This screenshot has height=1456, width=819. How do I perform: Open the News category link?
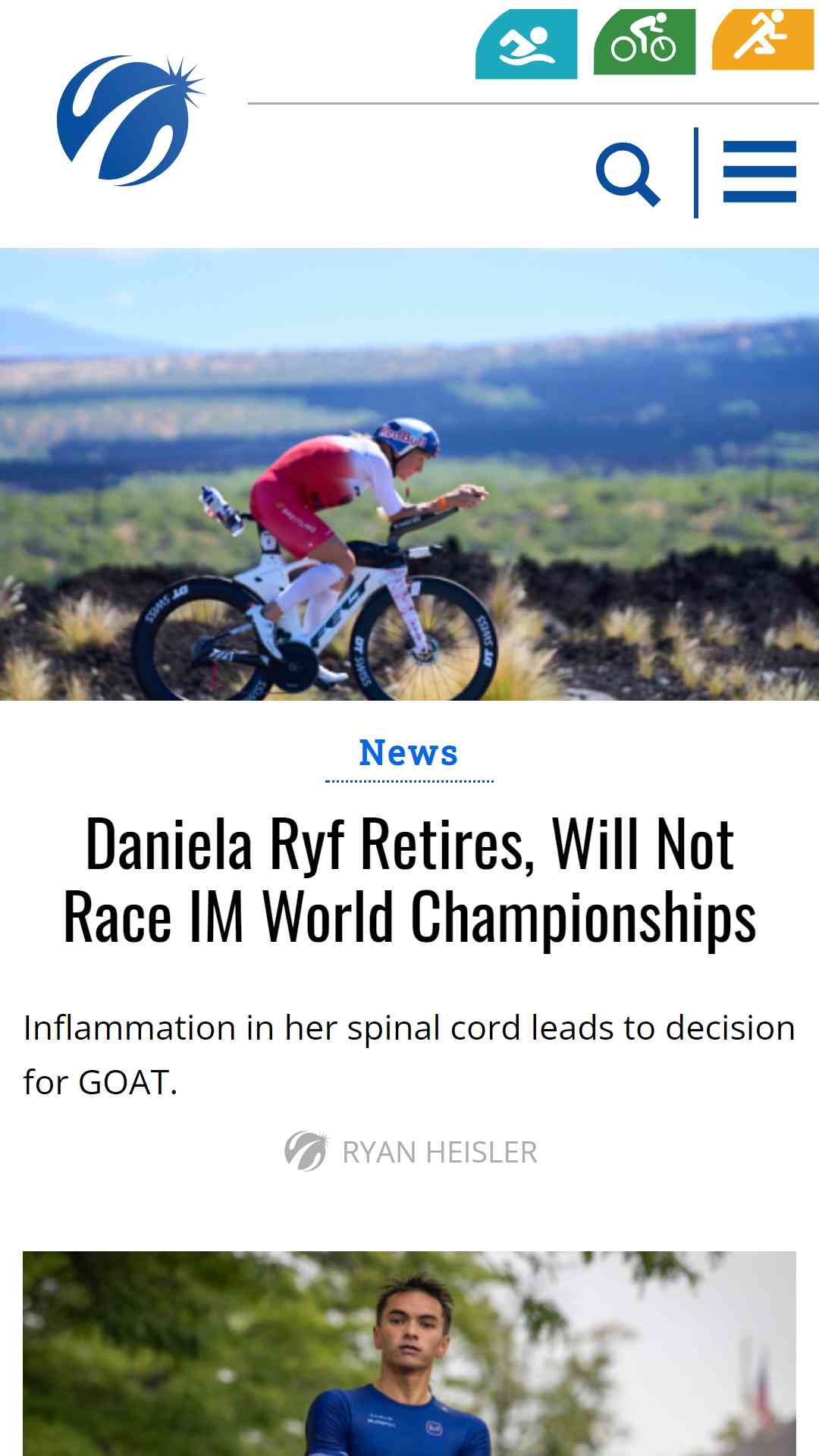409,753
